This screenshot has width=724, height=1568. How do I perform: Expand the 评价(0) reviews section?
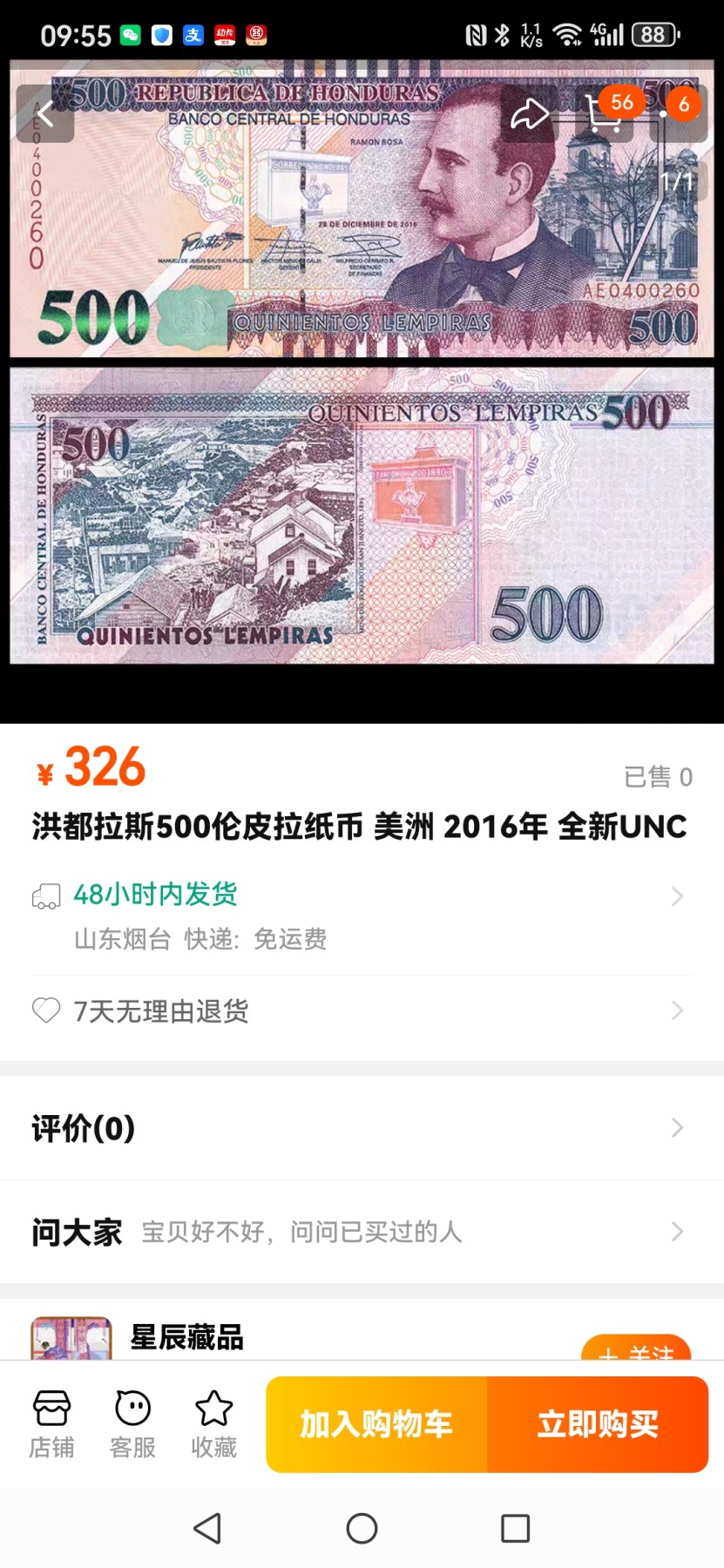[362, 1127]
